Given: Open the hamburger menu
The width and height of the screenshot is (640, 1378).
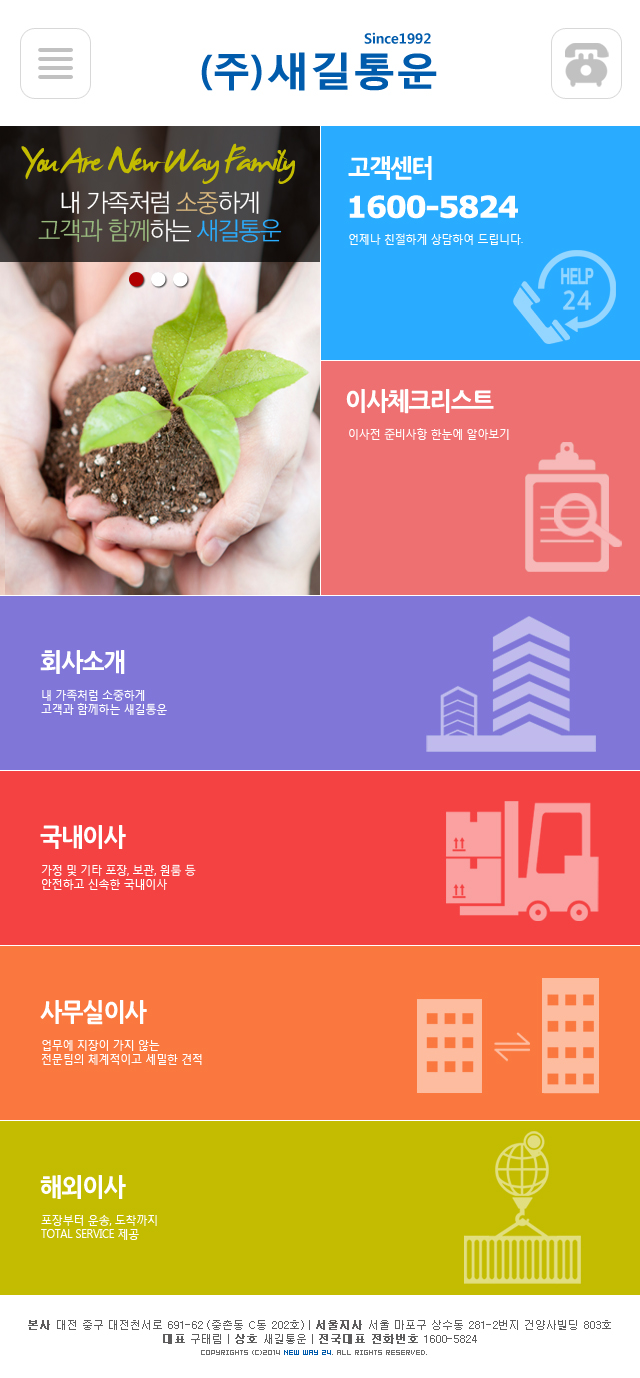Looking at the screenshot, I should point(56,63).
